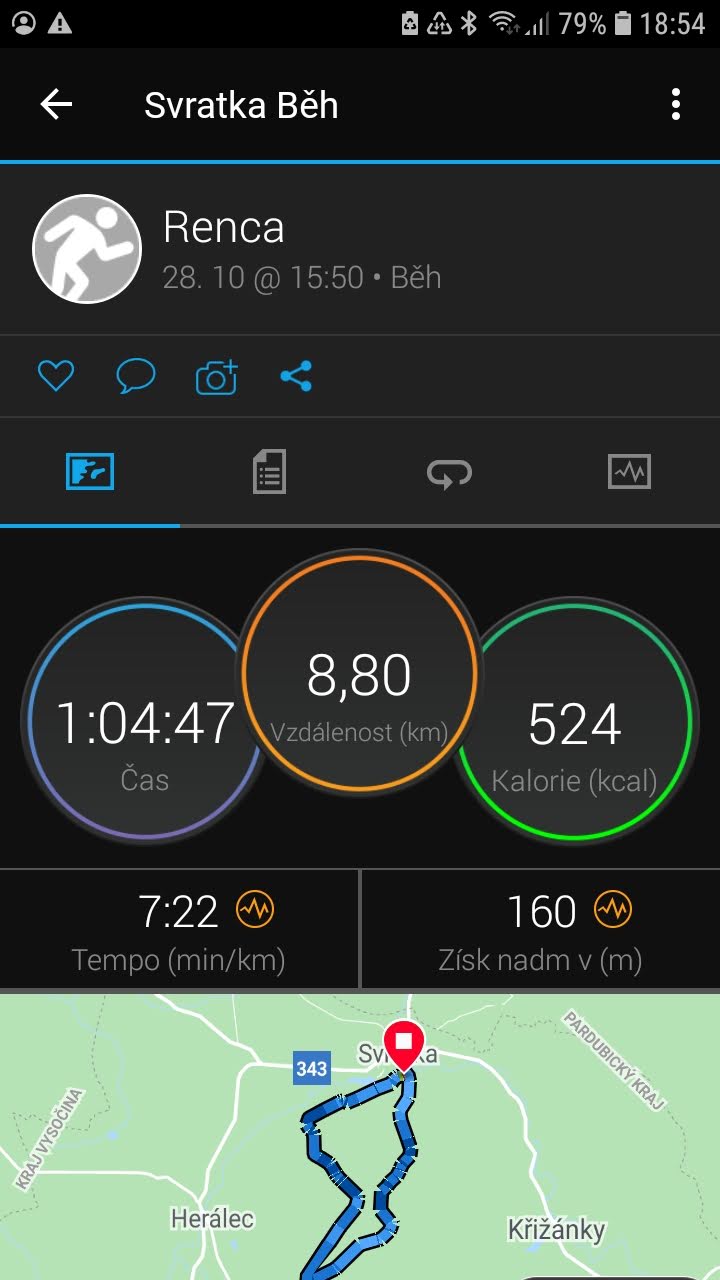Like this activity with the heart icon
This screenshot has height=1280, width=720.
pos(56,376)
